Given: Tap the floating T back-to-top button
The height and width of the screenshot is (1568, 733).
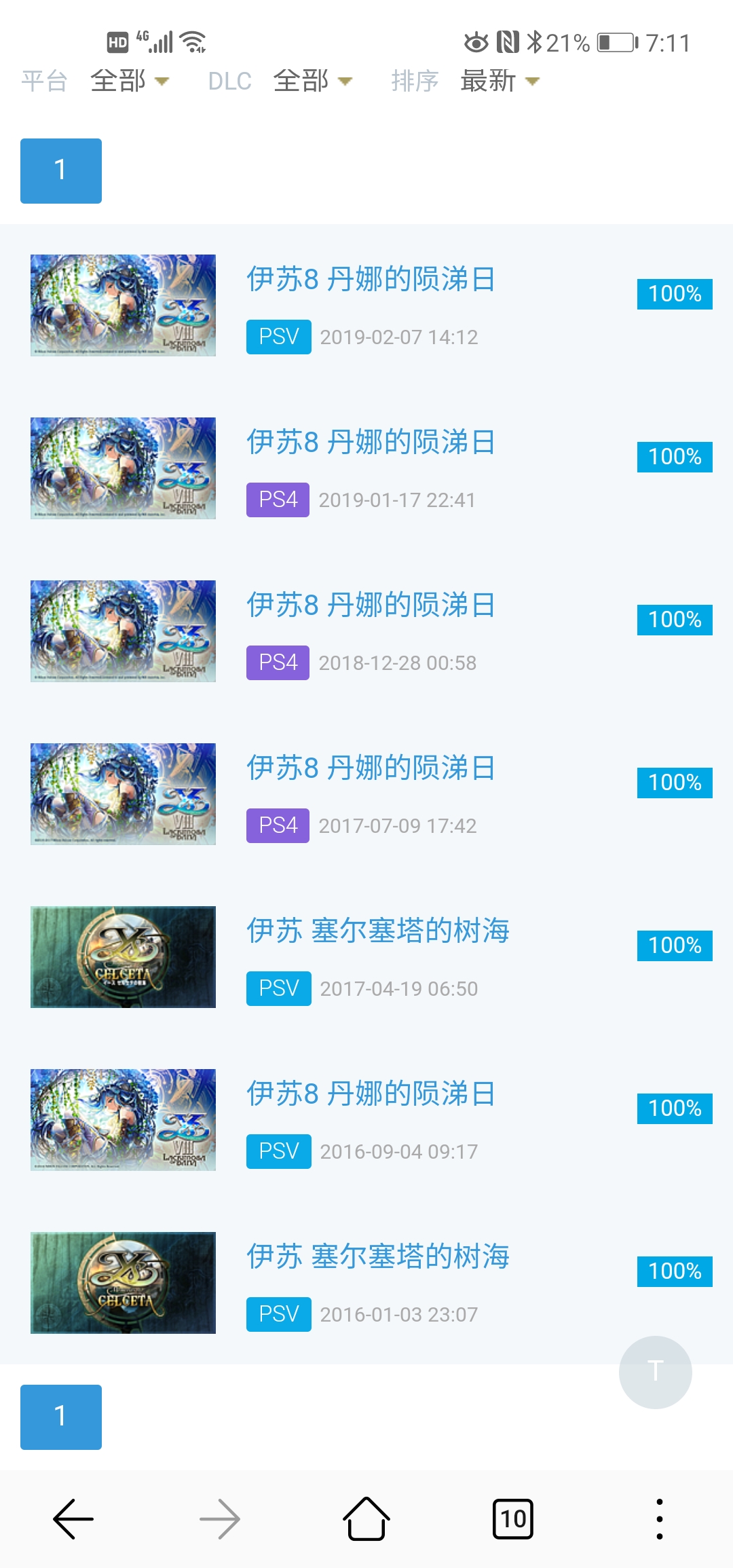Looking at the screenshot, I should click(655, 1372).
